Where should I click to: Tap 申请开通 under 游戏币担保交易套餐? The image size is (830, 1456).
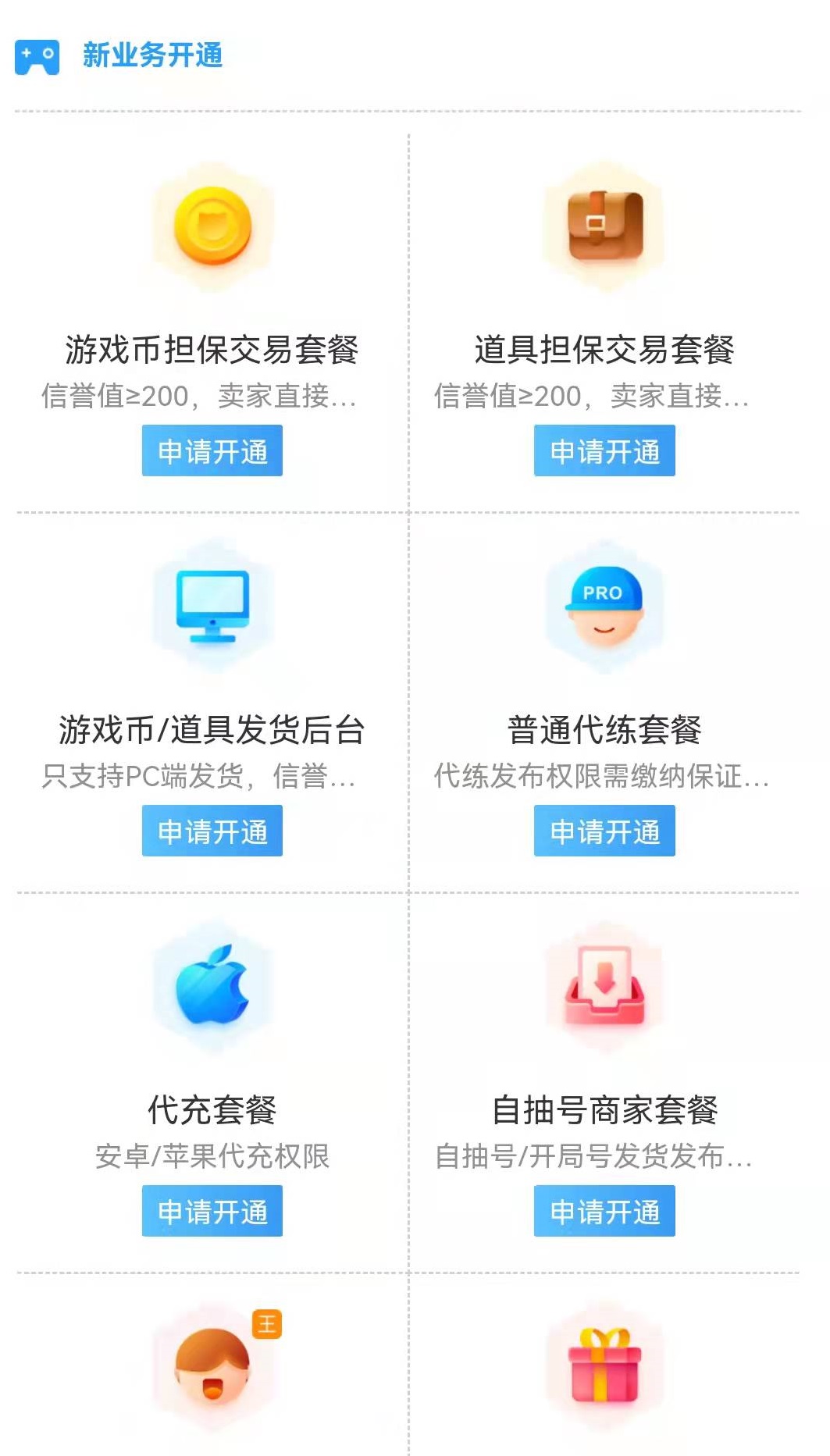[212, 450]
